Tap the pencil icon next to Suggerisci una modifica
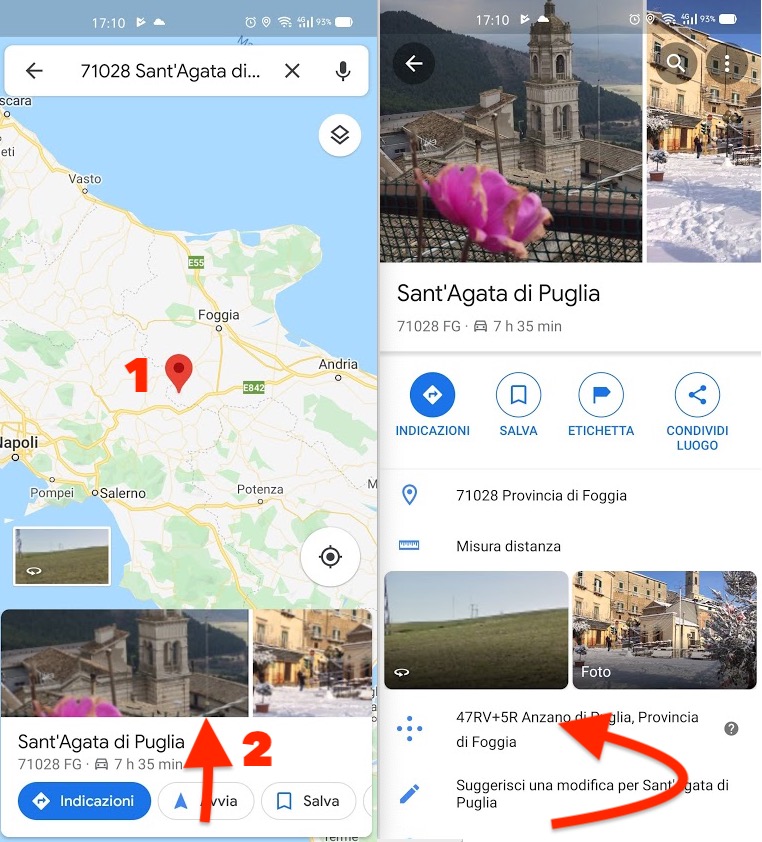Screen dimensions: 762x842 pyautogui.click(x=410, y=792)
